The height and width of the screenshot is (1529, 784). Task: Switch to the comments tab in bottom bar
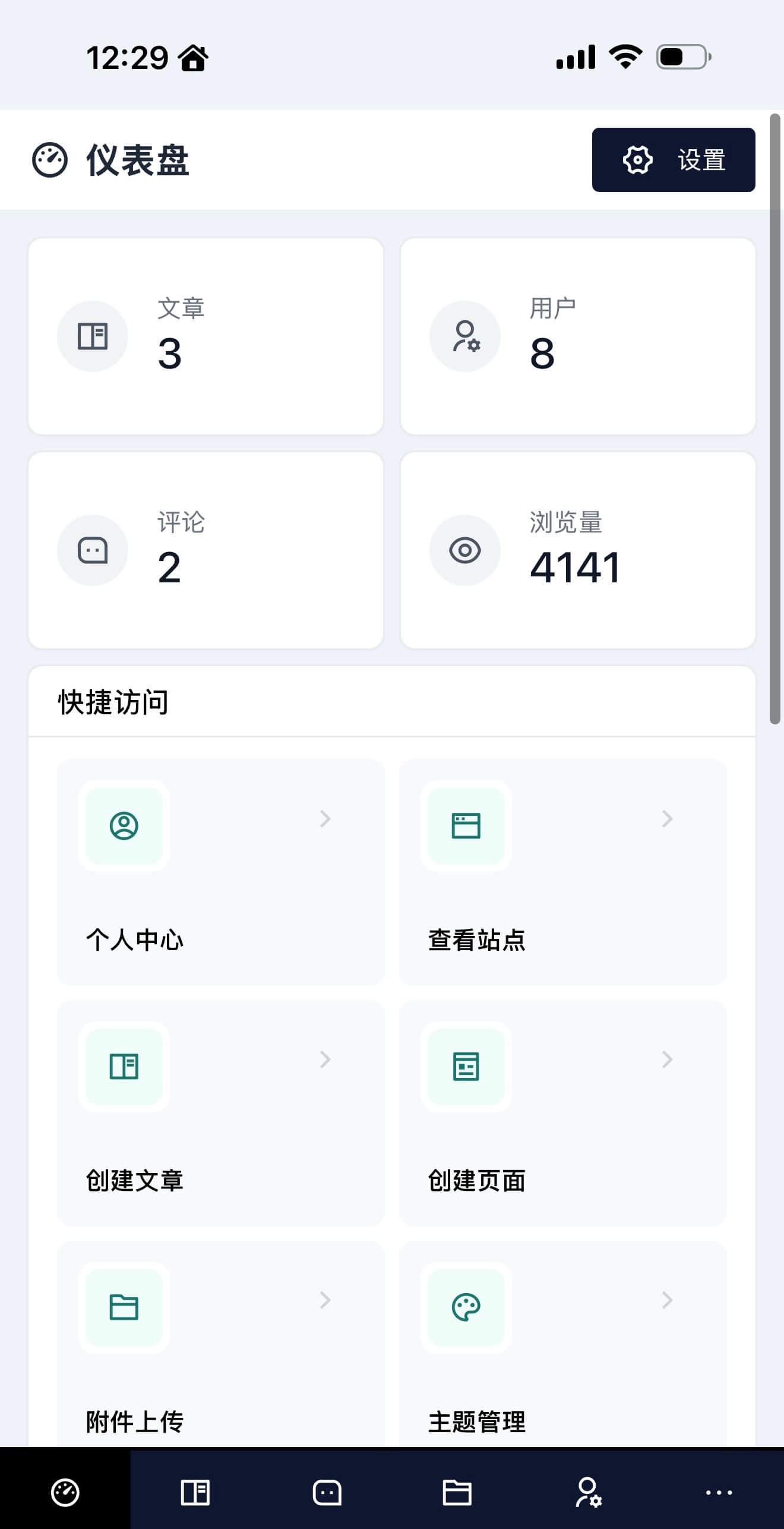327,1492
